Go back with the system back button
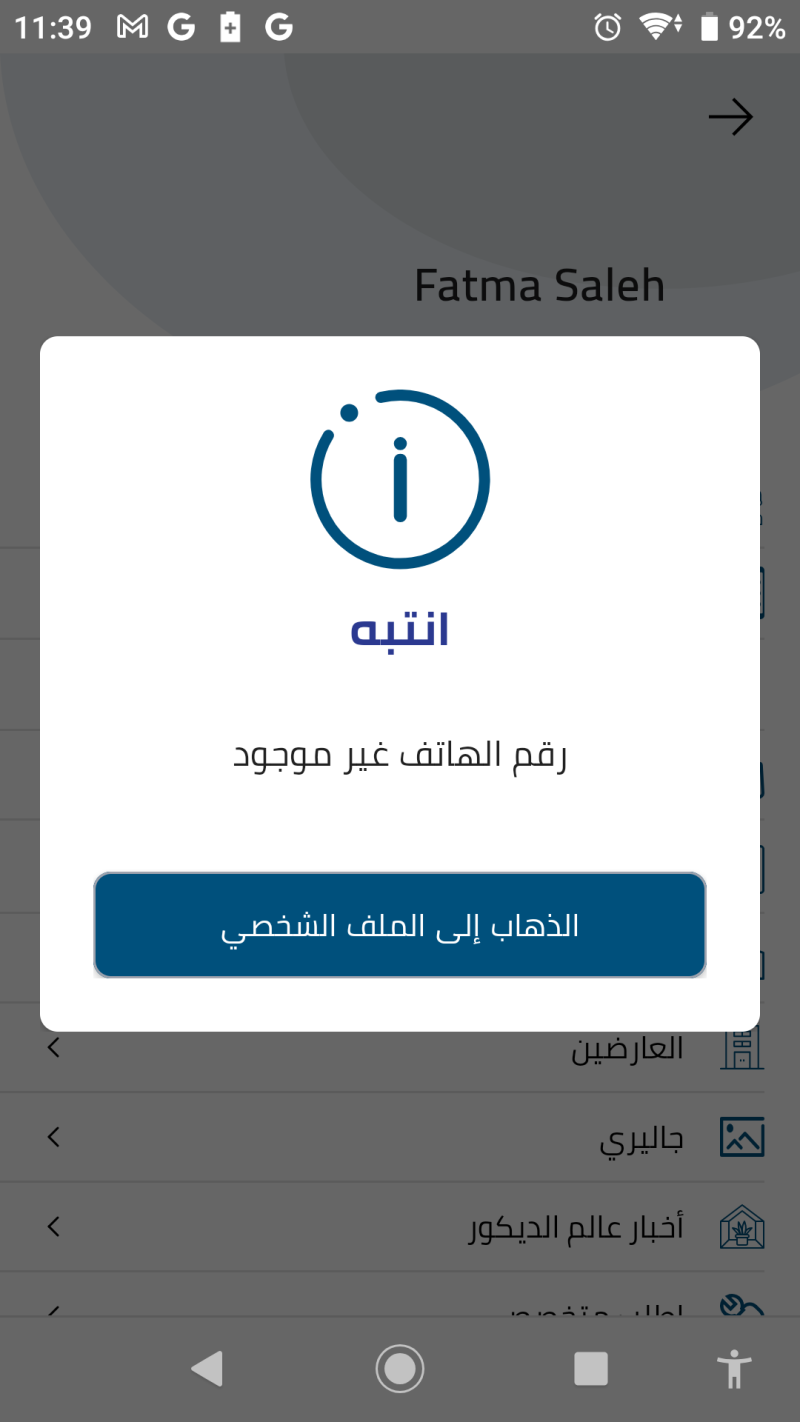800x1422 pixels. tap(207, 1368)
